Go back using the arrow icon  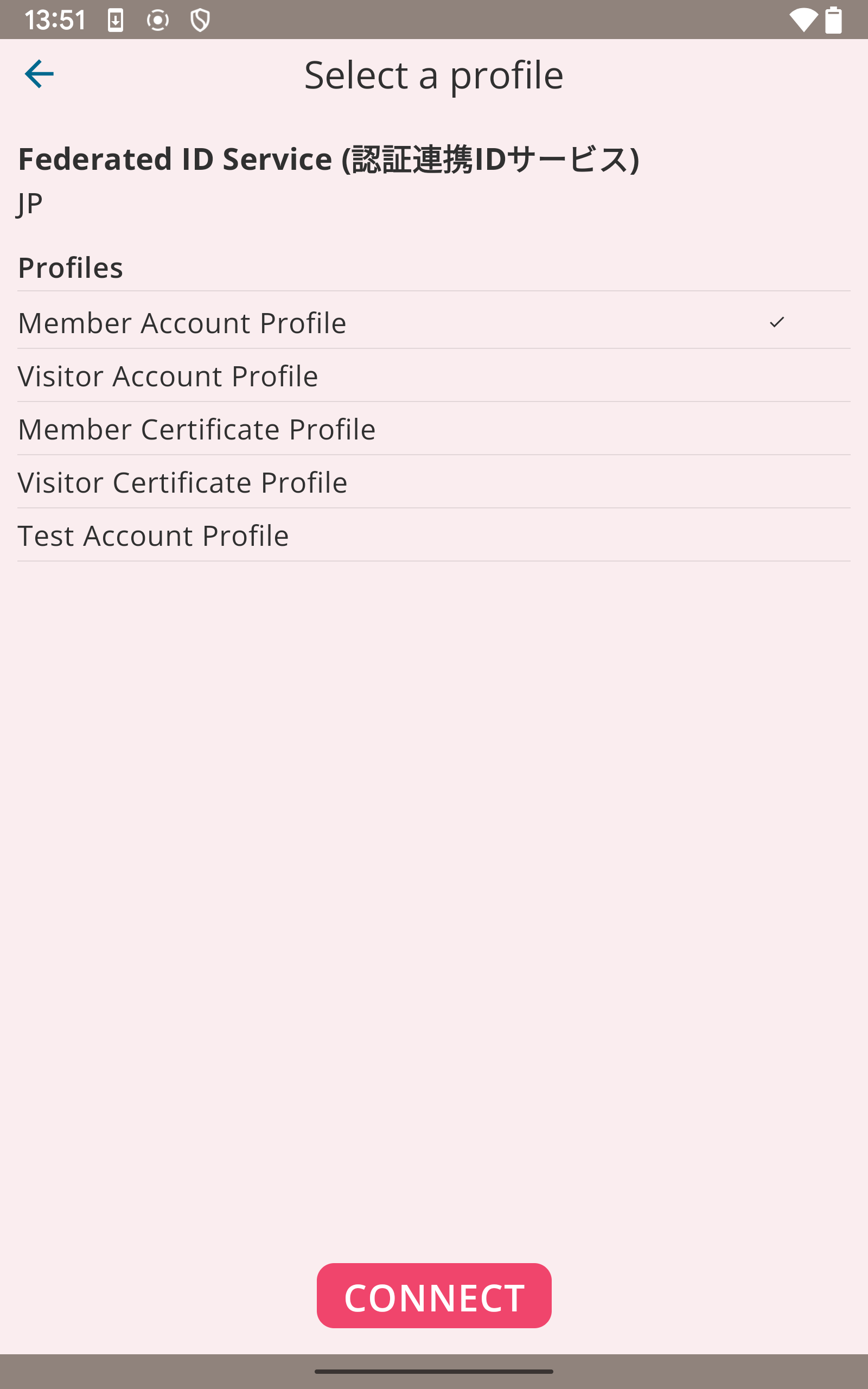pos(39,74)
